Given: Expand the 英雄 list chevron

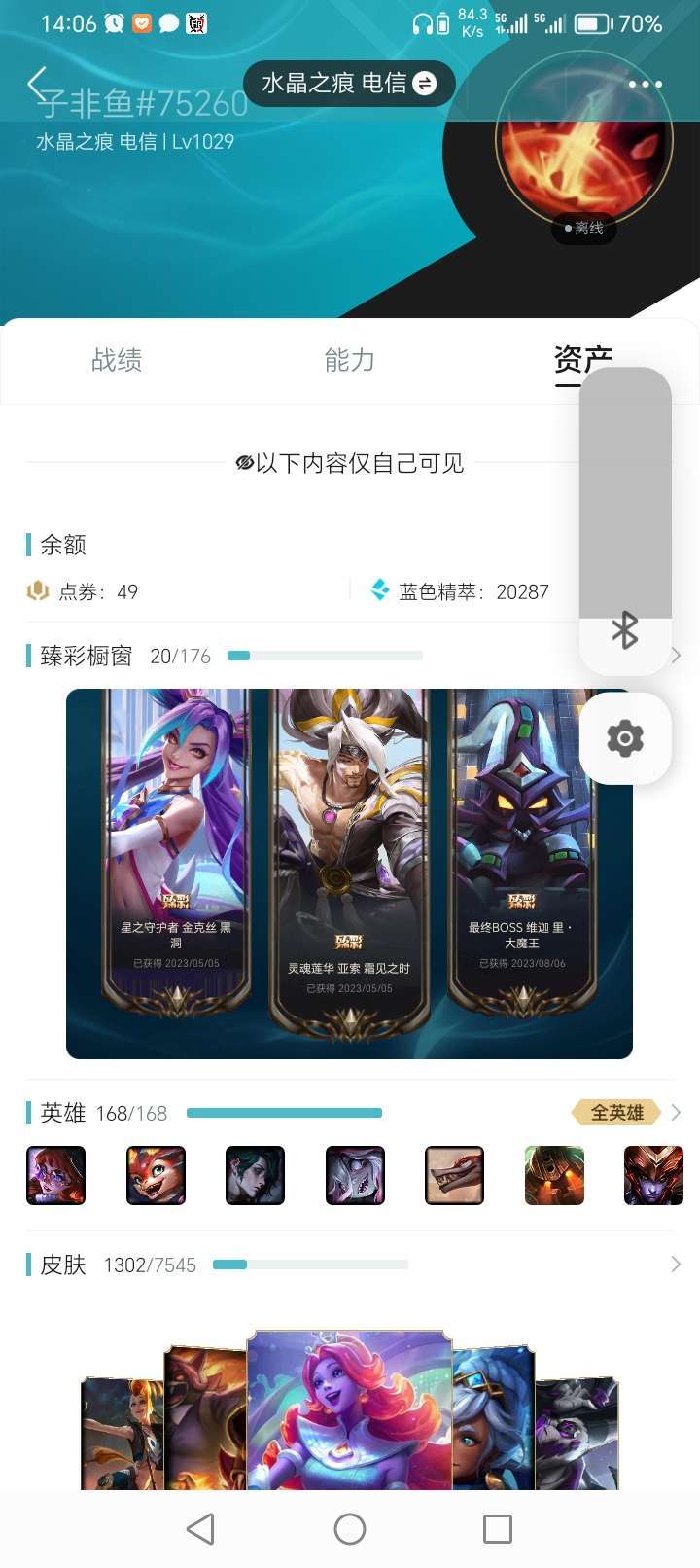Looking at the screenshot, I should click(676, 1112).
